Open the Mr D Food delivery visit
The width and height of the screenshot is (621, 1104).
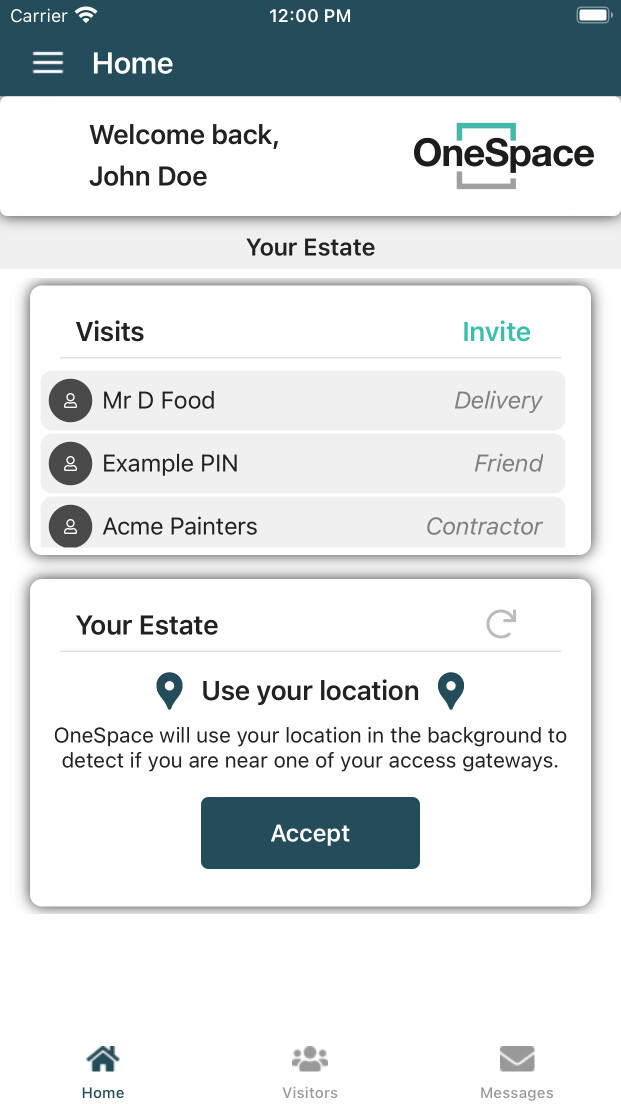[302, 401]
